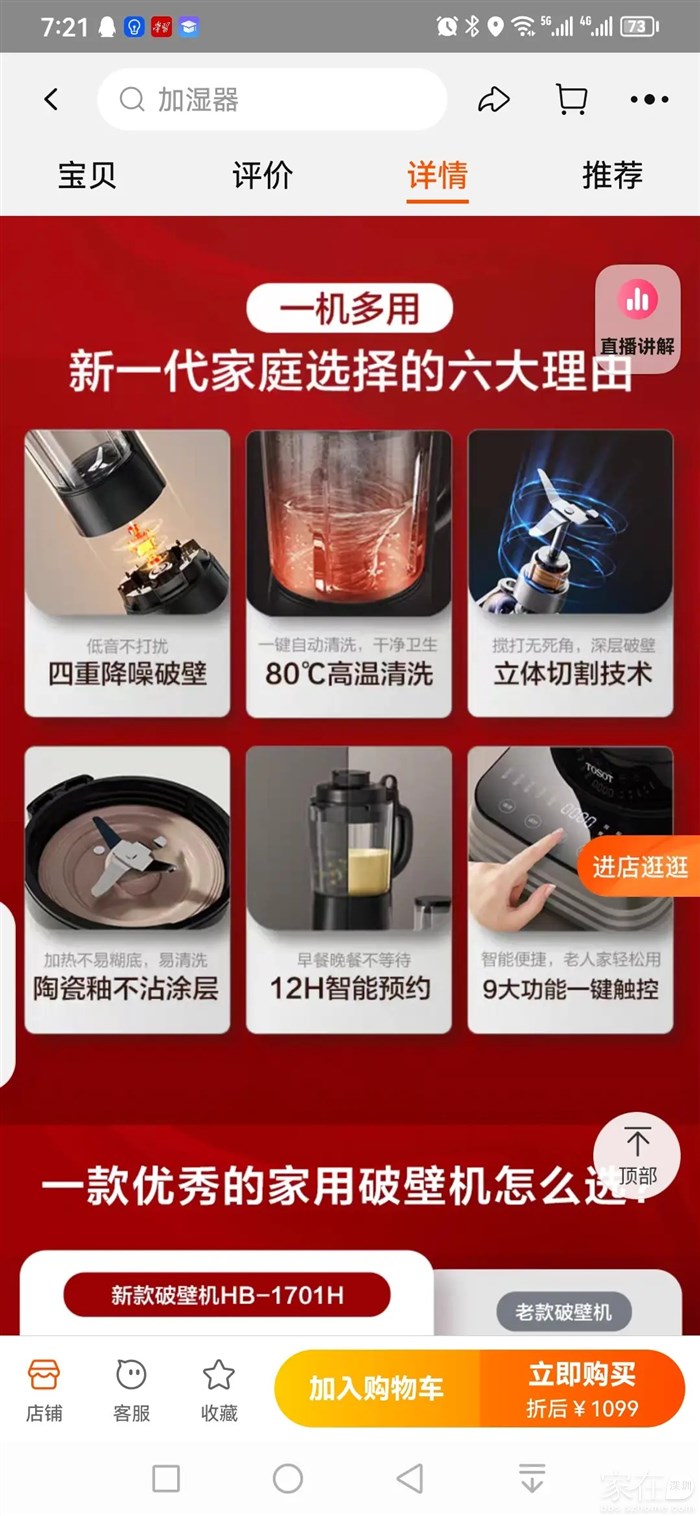Viewport: 700px width, 1516px height.
Task: Switch to the 宝贝 tab
Action: point(87,175)
